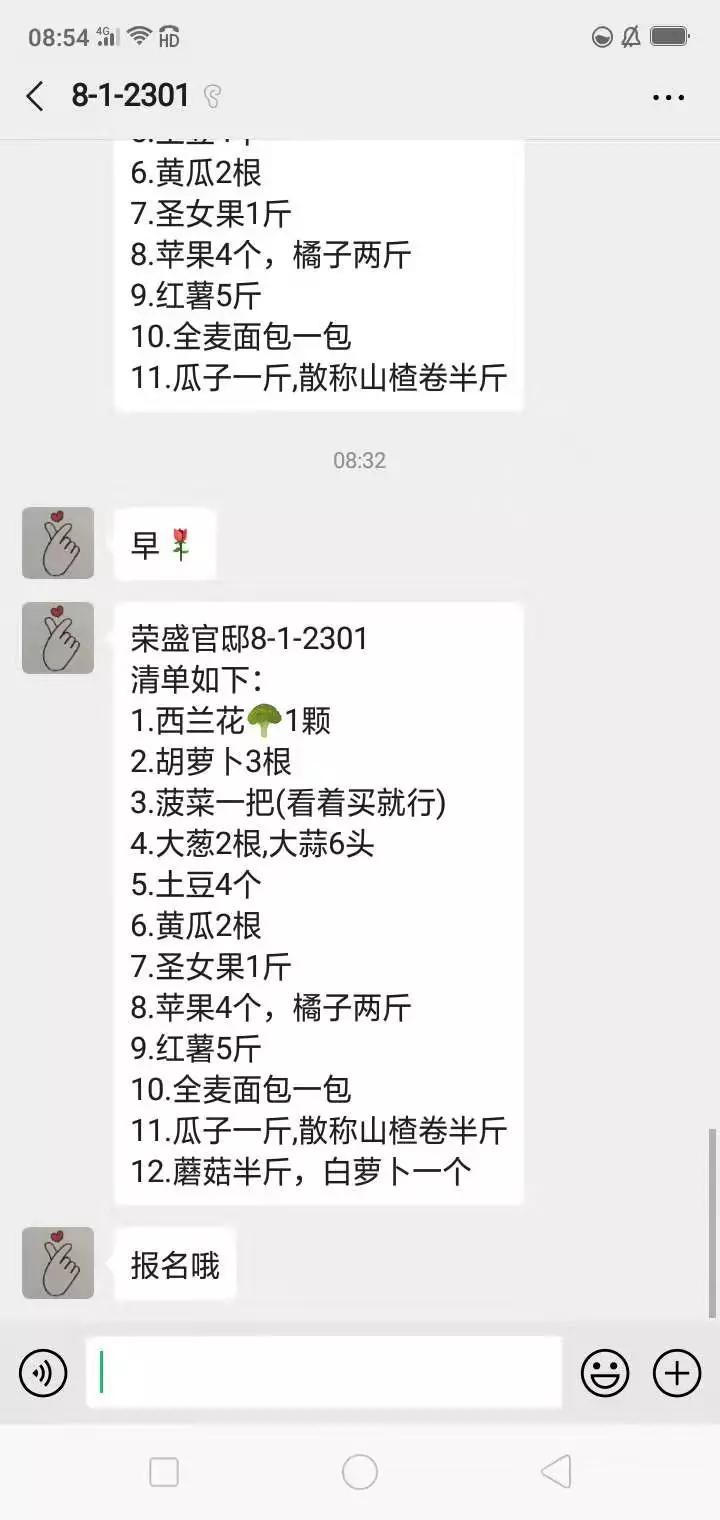Tap the avatar next to the shopping list message

click(x=57, y=637)
